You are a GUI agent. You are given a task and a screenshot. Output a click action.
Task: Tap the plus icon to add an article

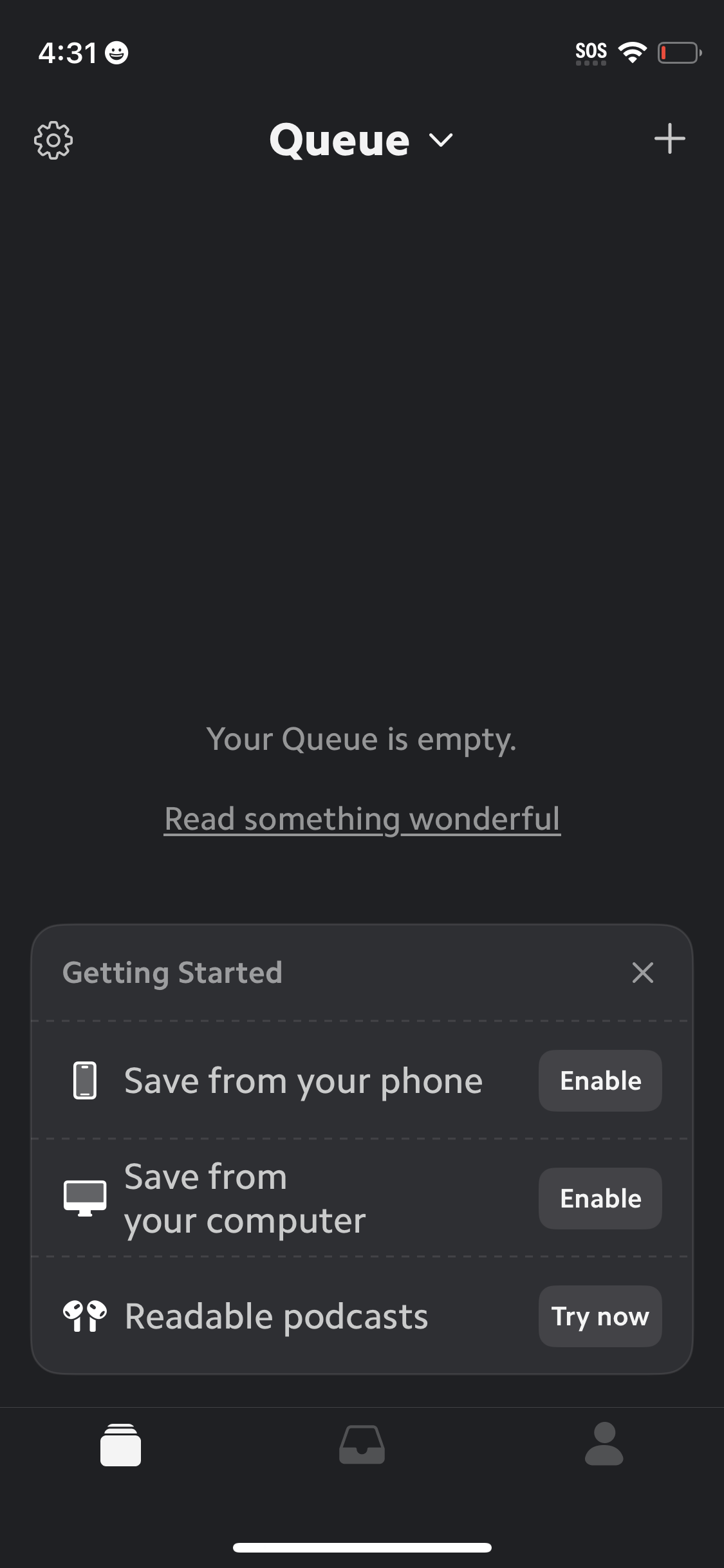670,140
